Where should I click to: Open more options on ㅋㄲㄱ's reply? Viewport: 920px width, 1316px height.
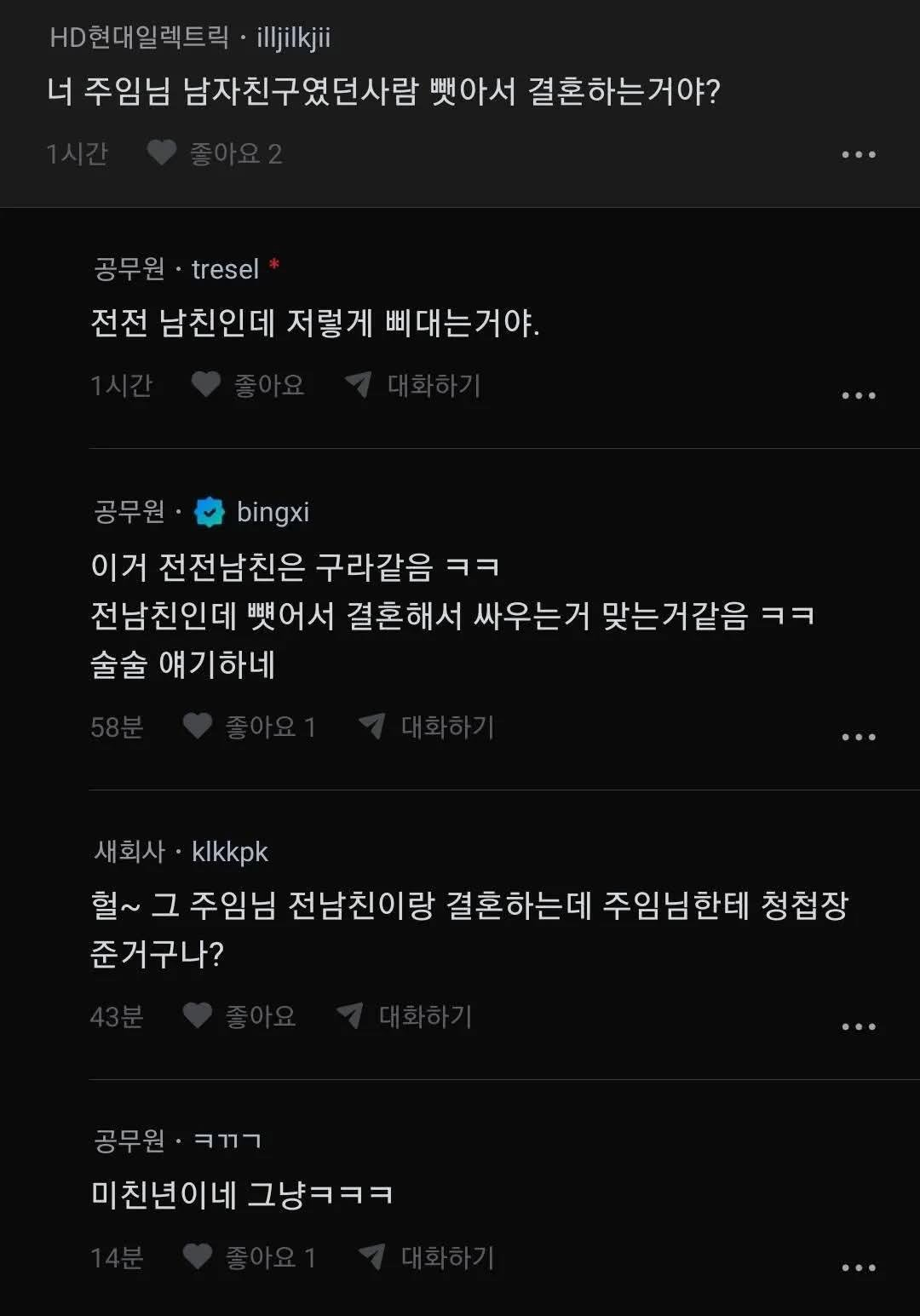[x=858, y=1267]
